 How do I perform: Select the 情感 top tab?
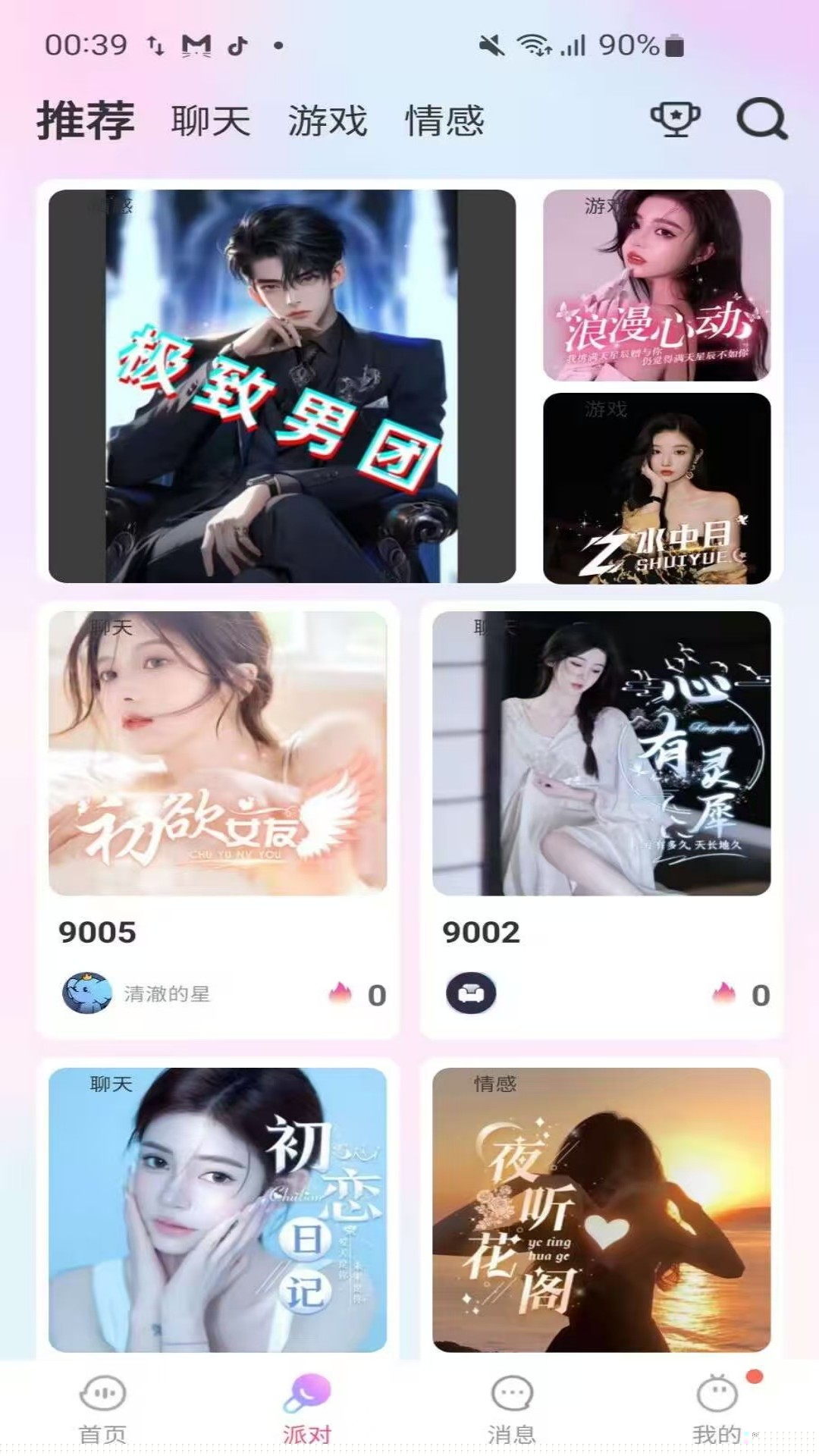pyautogui.click(x=445, y=121)
